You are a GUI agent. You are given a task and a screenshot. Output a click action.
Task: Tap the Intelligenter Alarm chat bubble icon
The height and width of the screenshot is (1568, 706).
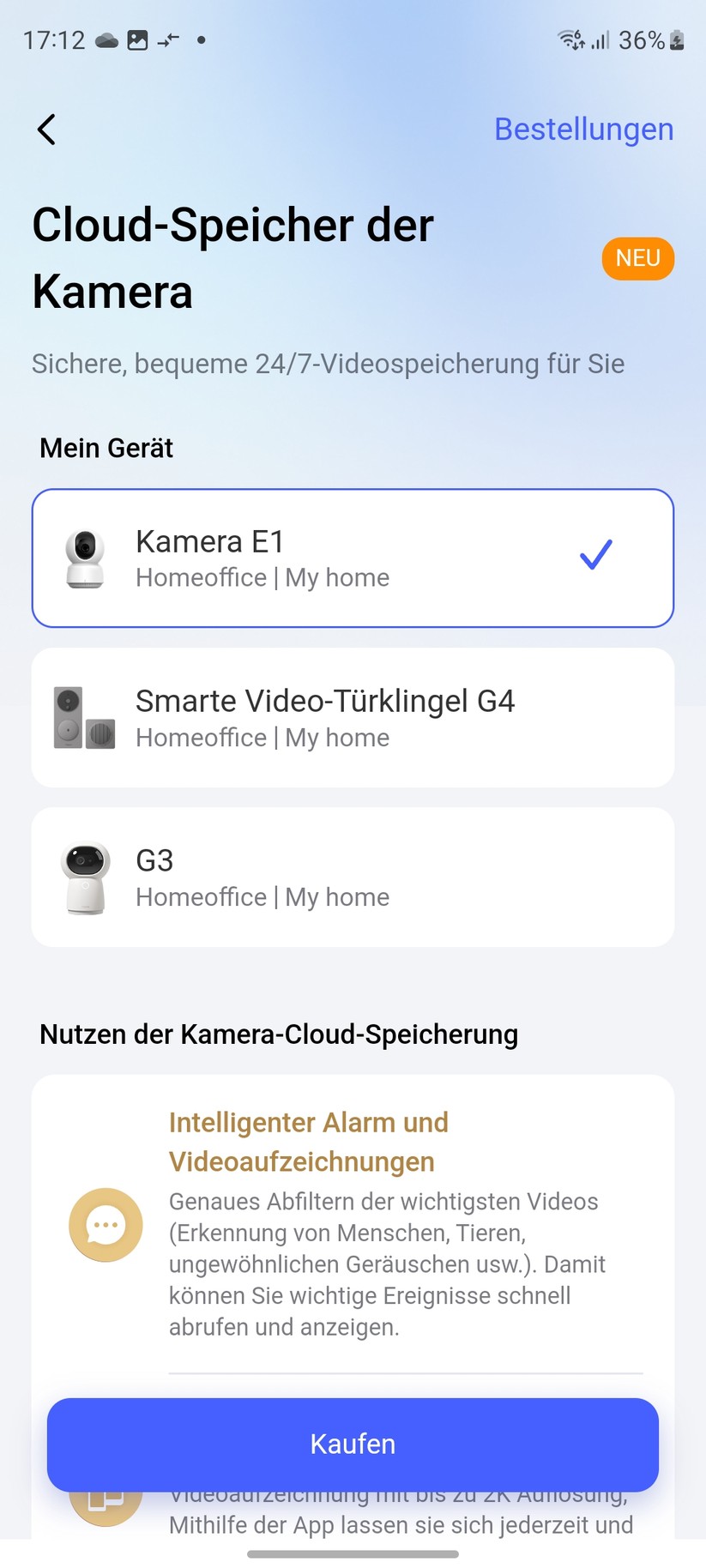(x=105, y=1225)
